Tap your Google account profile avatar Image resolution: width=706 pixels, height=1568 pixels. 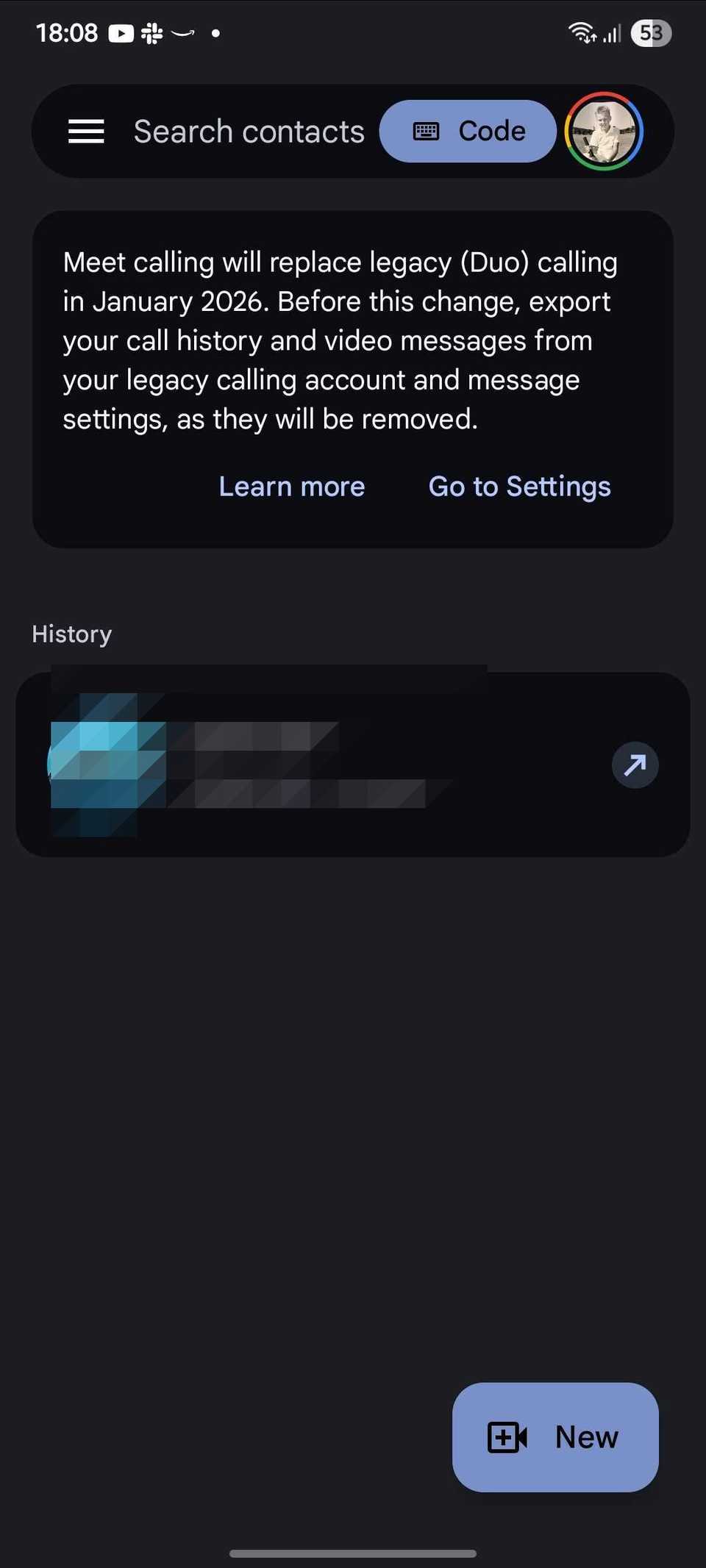click(x=603, y=131)
